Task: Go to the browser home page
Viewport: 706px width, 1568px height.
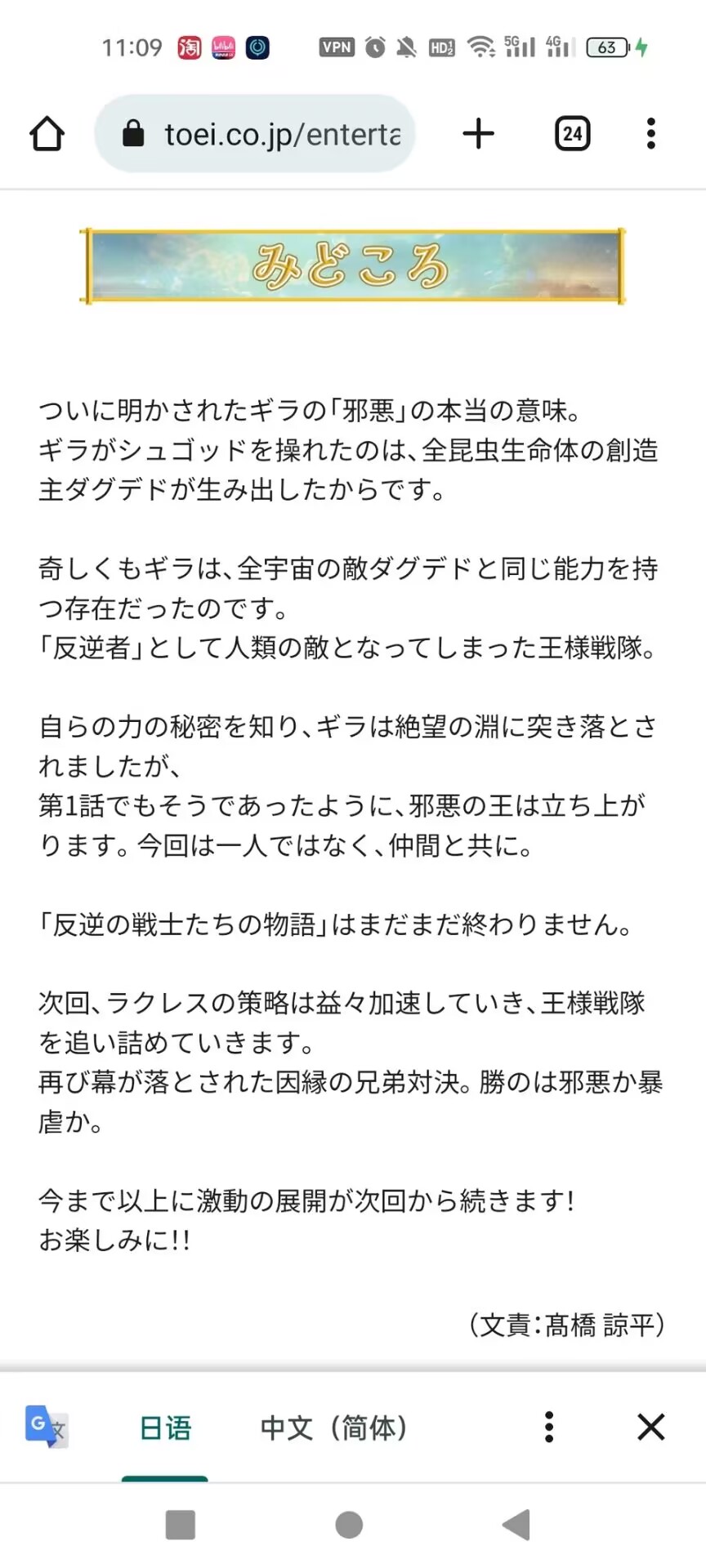Action: pyautogui.click(x=47, y=134)
